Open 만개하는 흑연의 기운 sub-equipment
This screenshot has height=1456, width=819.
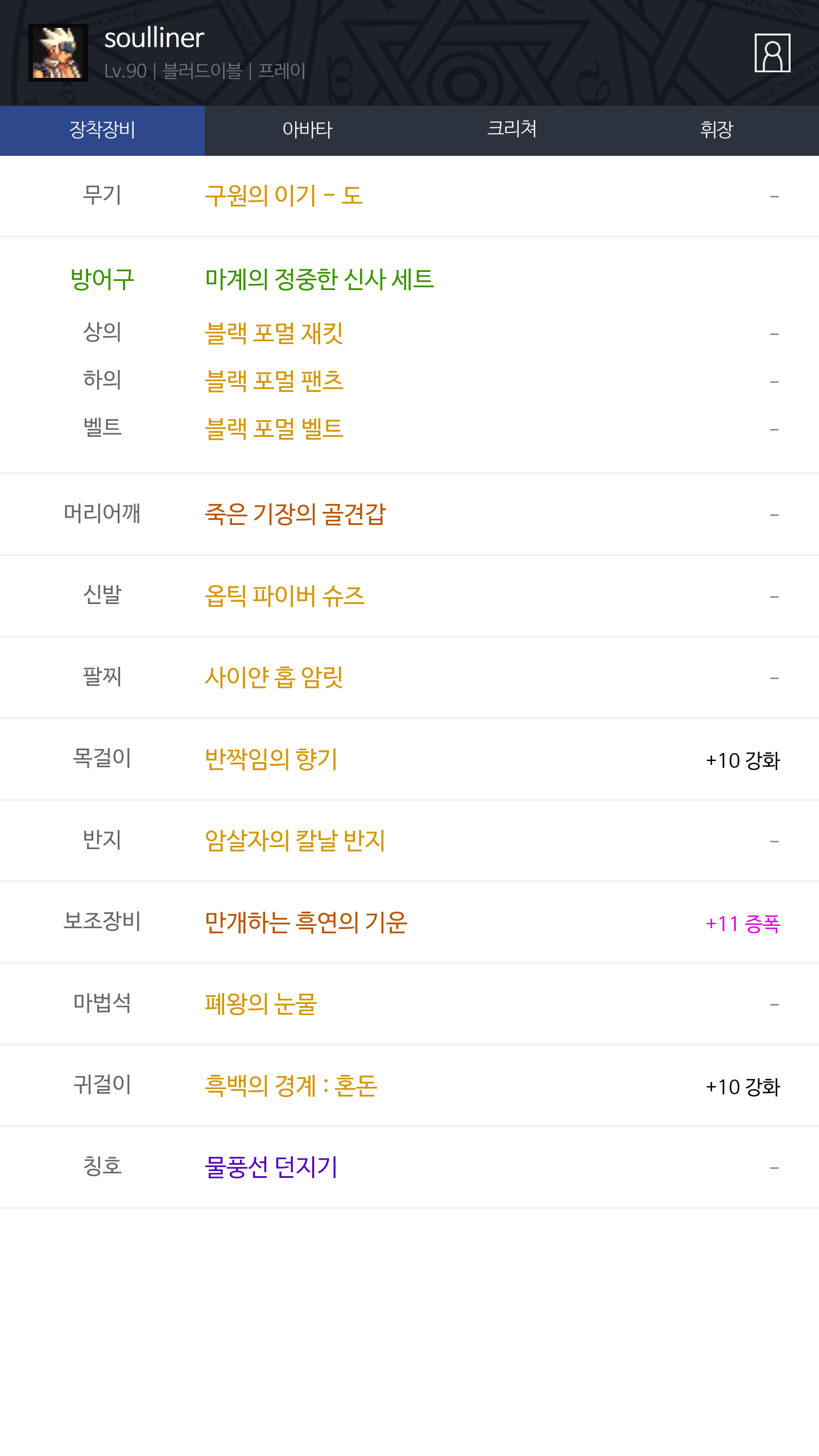point(306,923)
